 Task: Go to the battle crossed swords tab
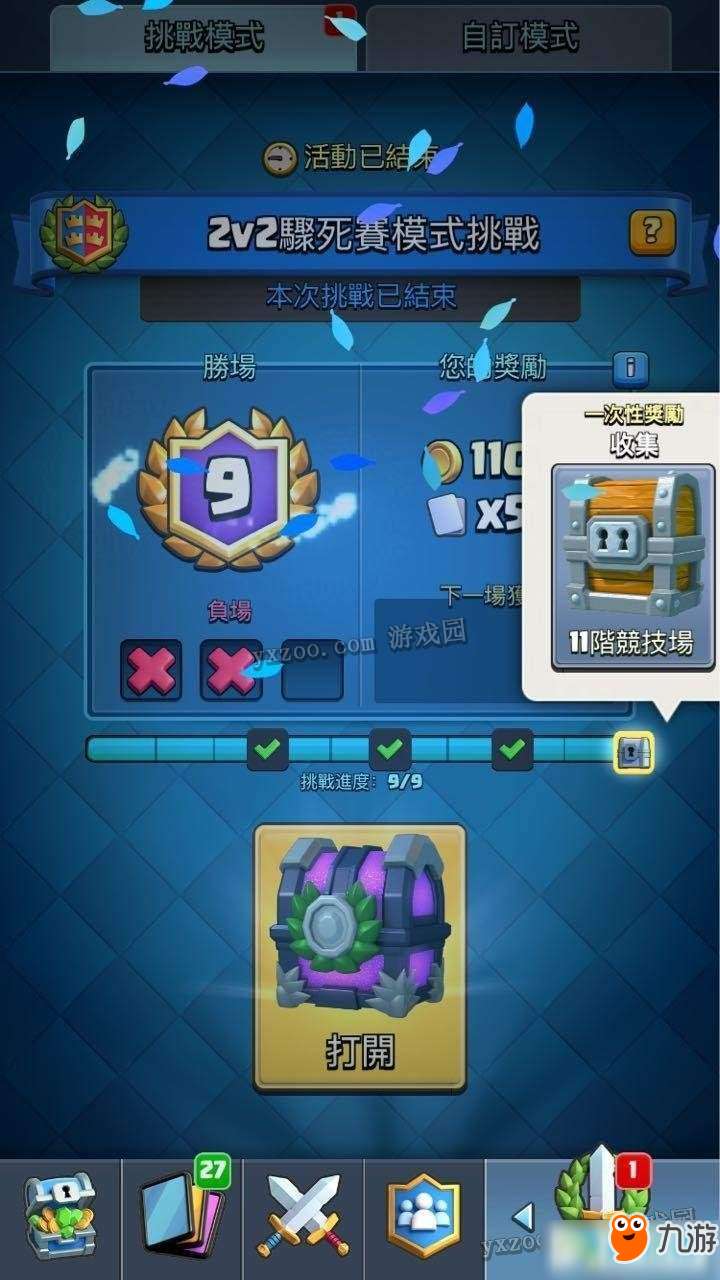point(303,1219)
